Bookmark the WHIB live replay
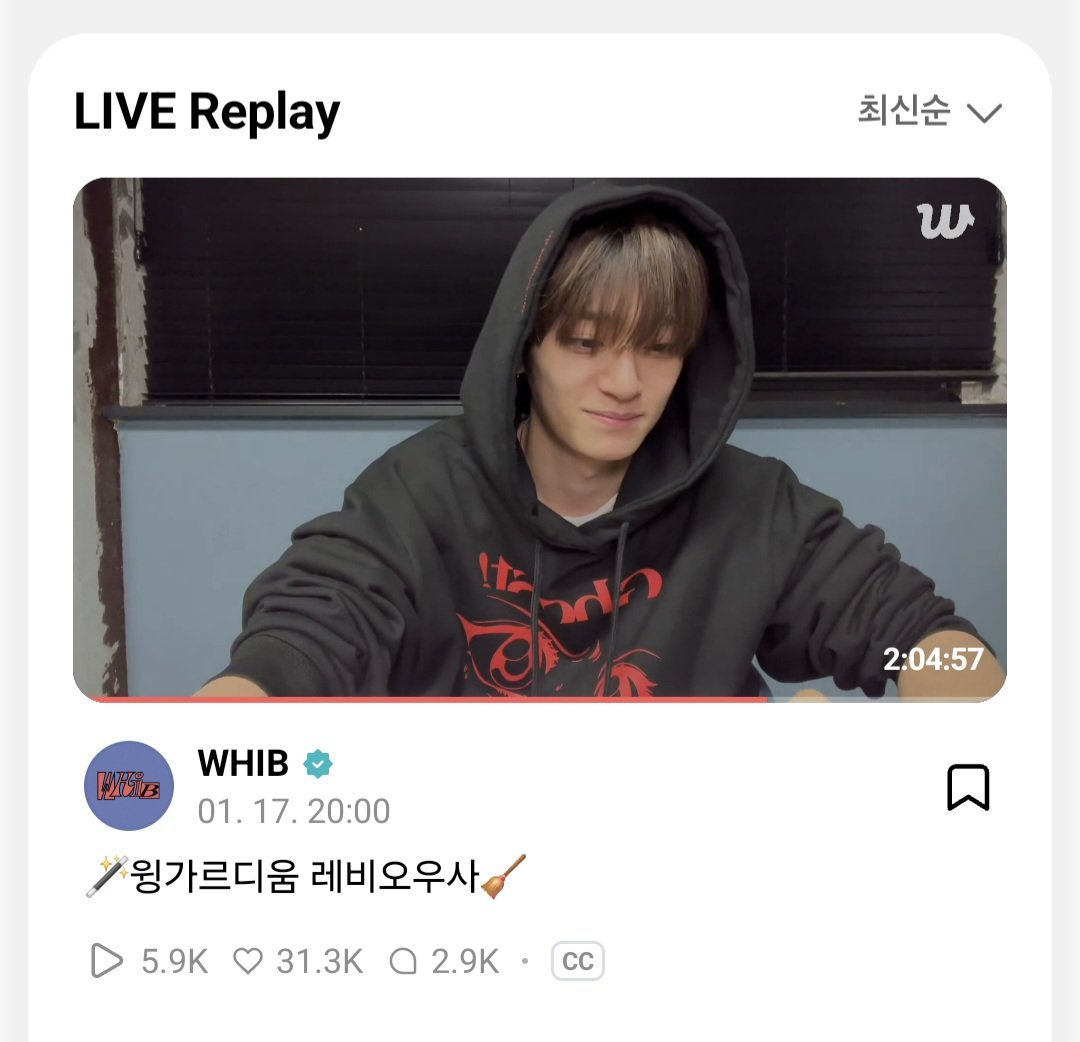Image resolution: width=1080 pixels, height=1042 pixels. point(967,788)
